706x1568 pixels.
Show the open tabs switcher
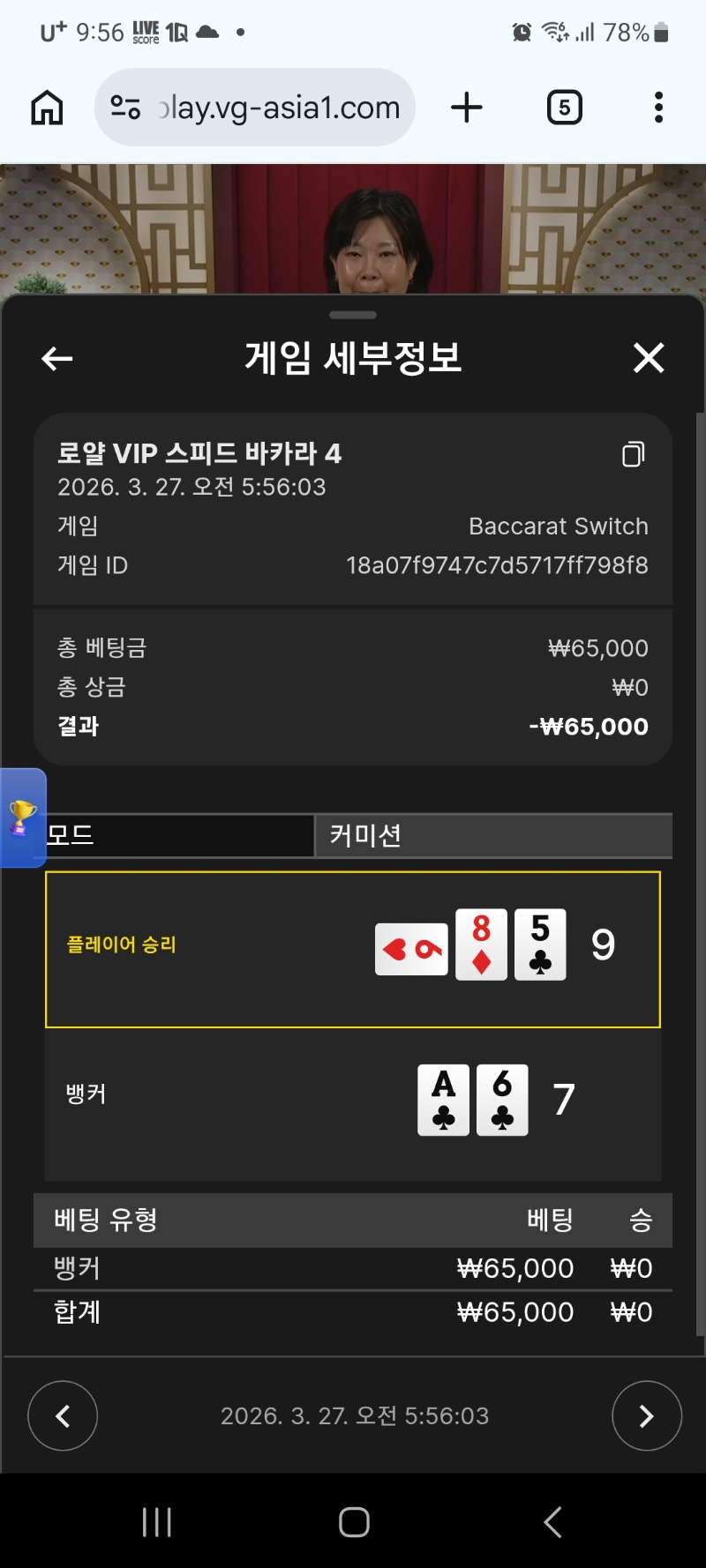click(565, 108)
